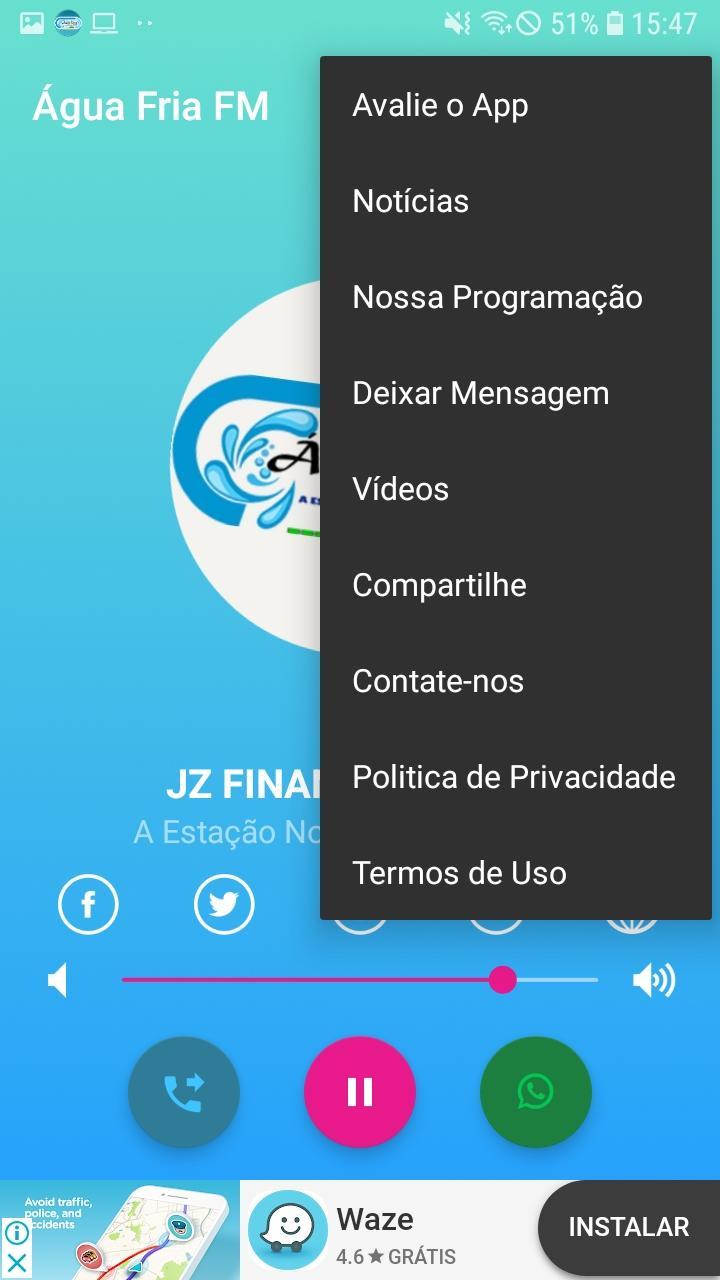Open the Vídeos option

click(515, 489)
